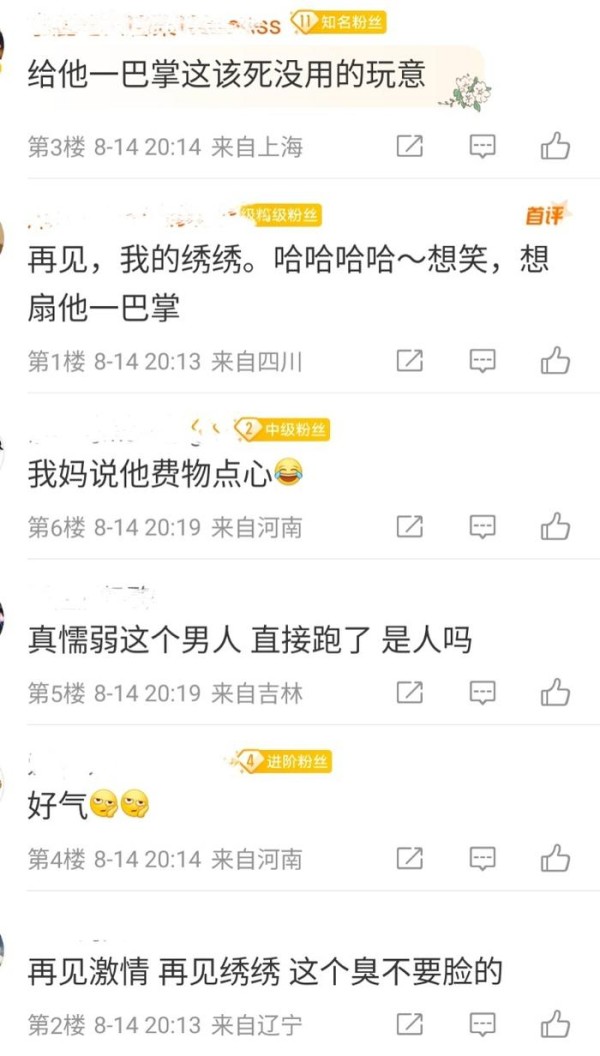Reply to the 第1楼 comment
The width and height of the screenshot is (600, 1056).
[483, 361]
